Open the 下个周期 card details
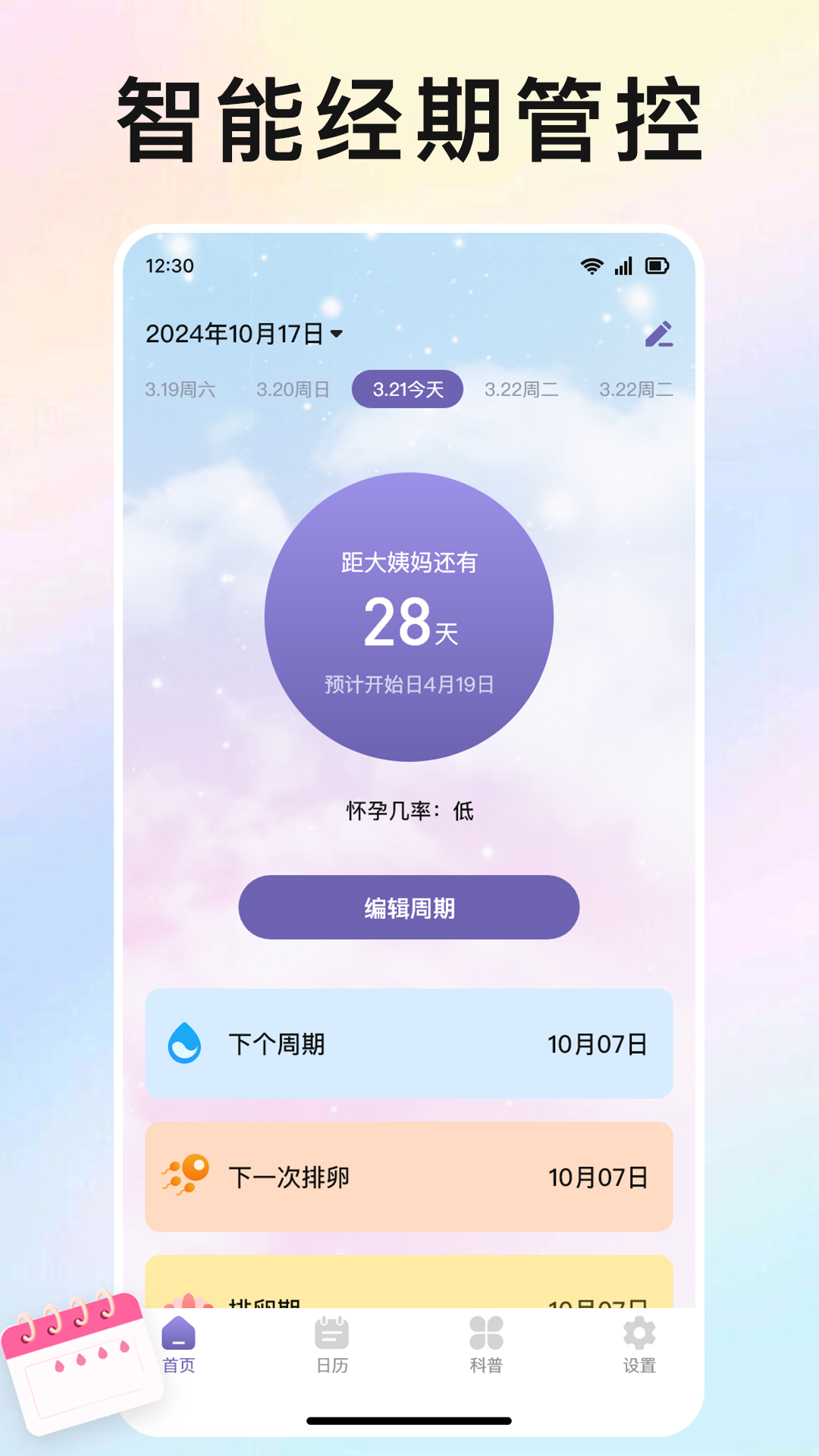 pos(408,1044)
